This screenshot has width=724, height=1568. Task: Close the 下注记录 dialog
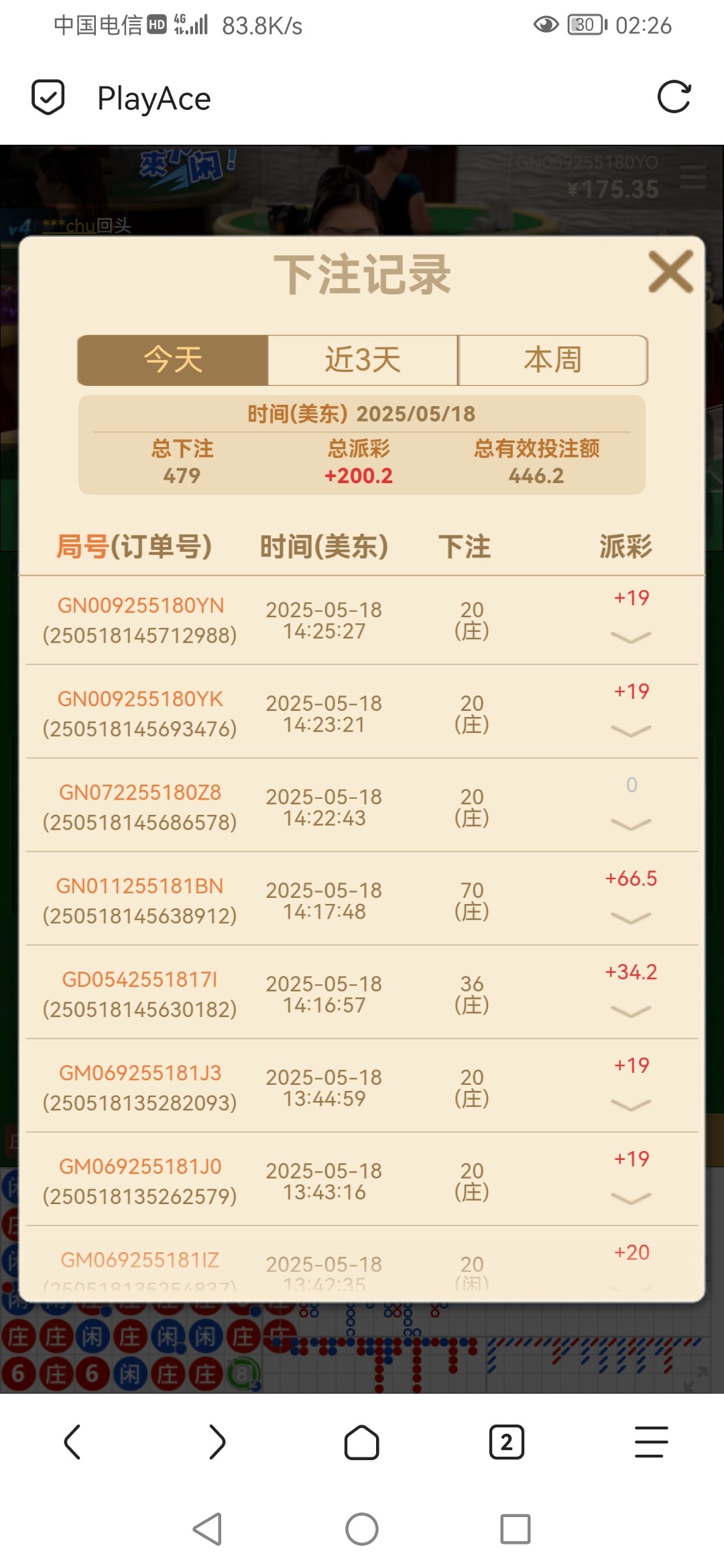click(x=670, y=272)
